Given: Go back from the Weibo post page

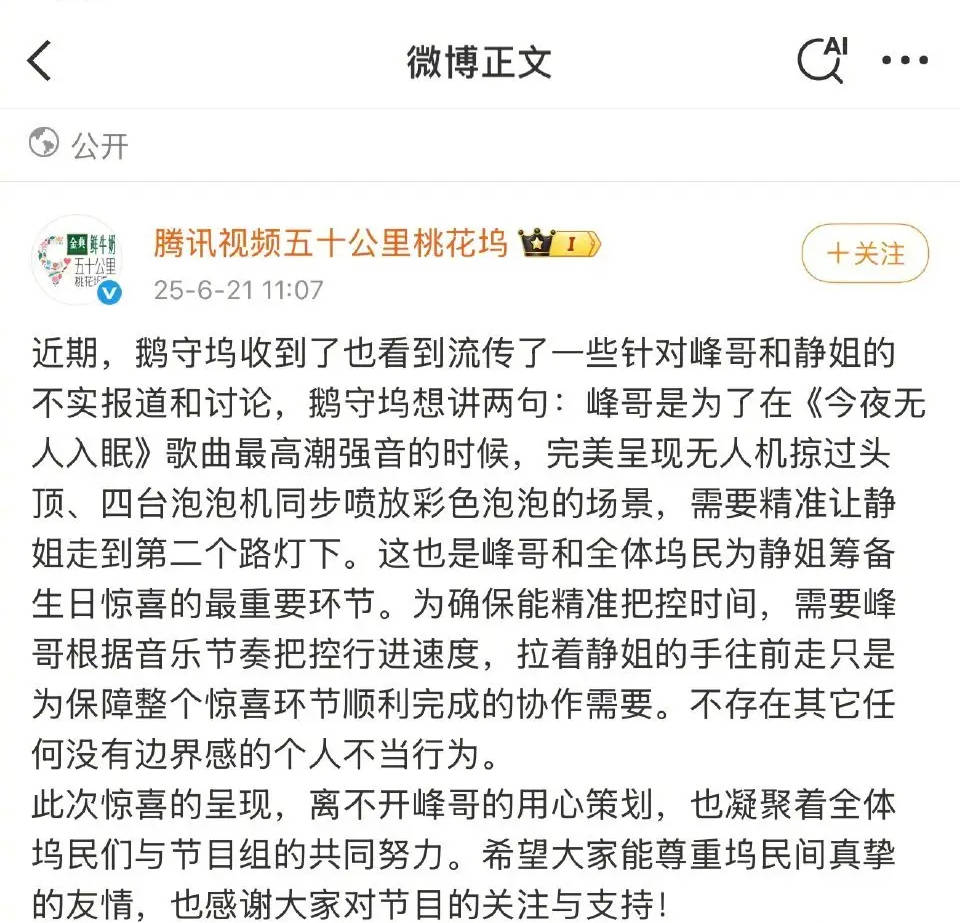Looking at the screenshot, I should [40, 61].
